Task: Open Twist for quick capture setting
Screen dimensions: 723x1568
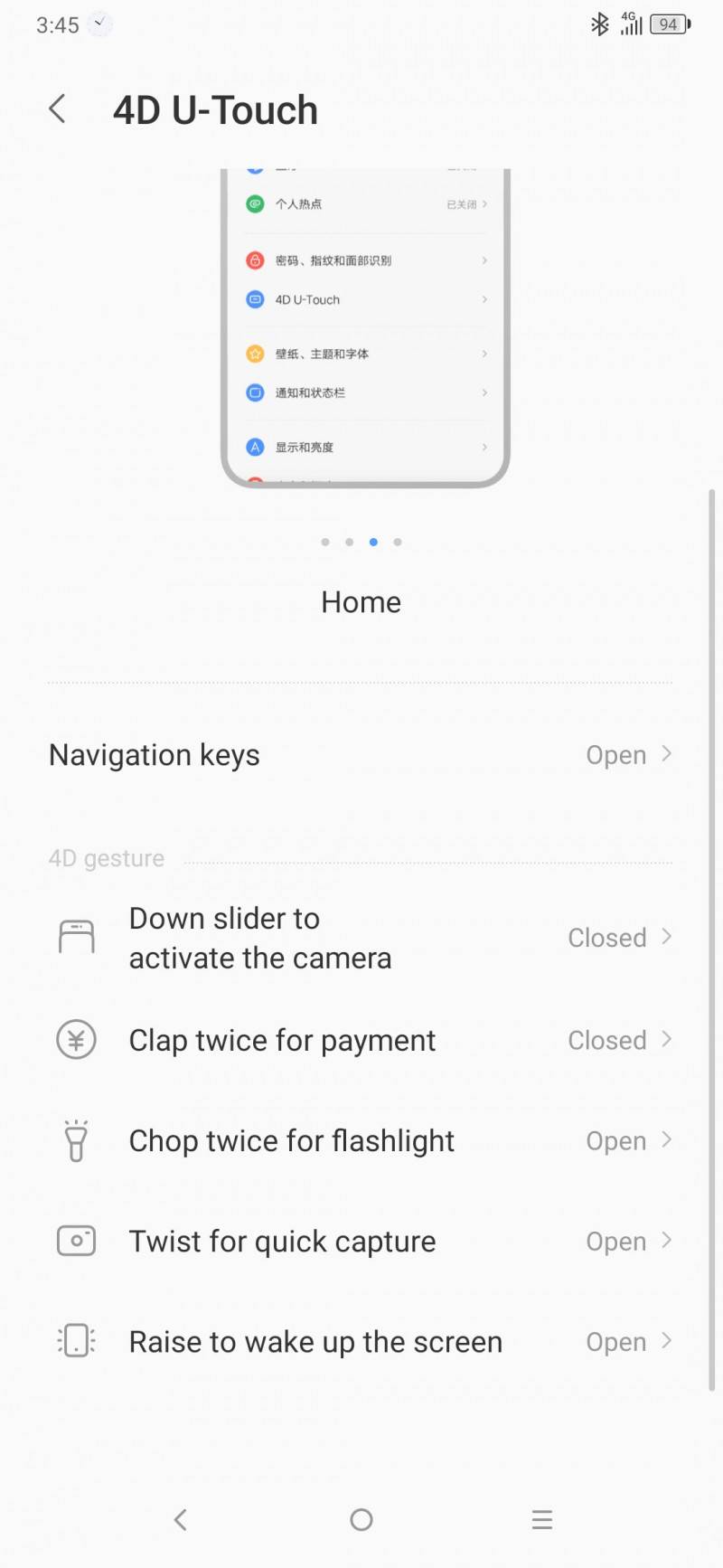Action: [x=361, y=1241]
